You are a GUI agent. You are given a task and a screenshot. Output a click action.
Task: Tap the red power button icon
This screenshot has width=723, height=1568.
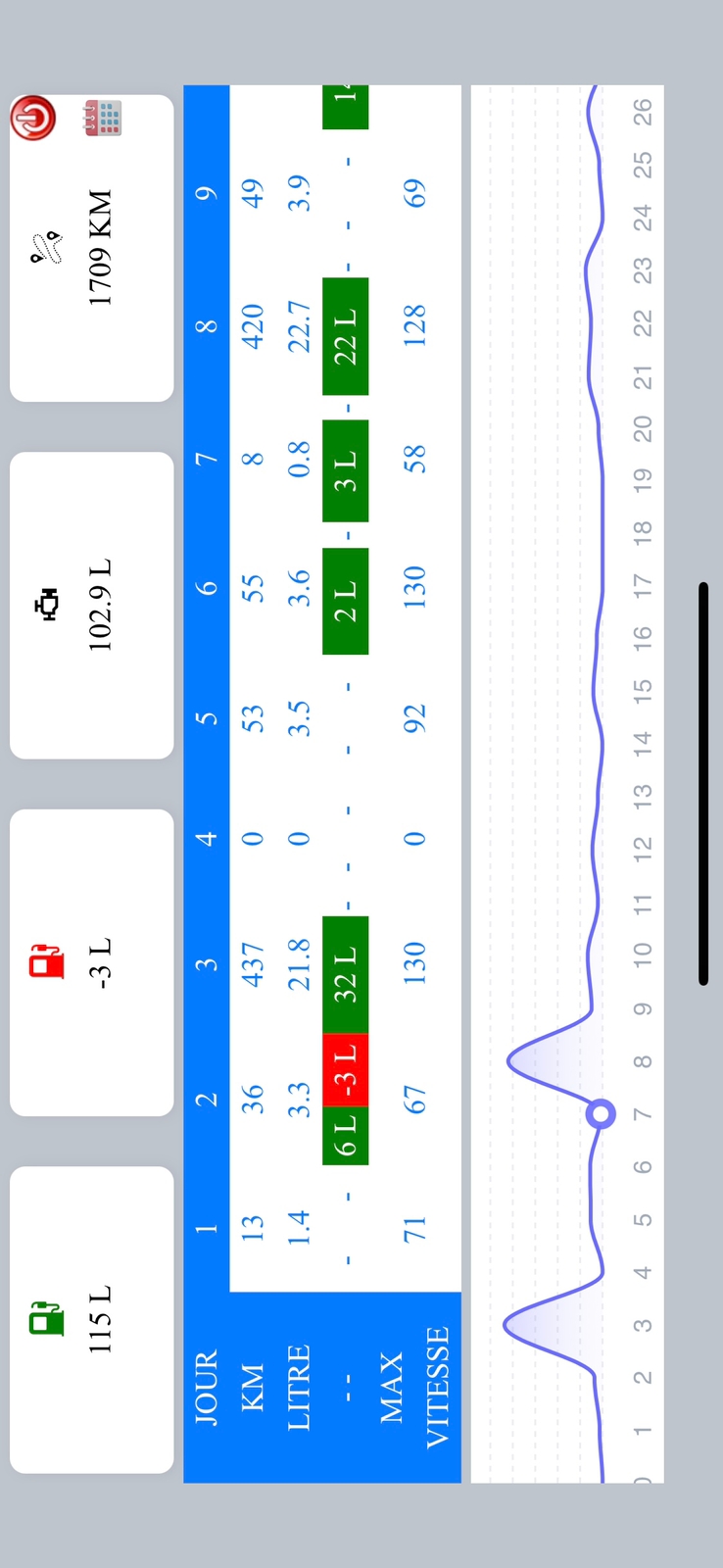(x=33, y=118)
